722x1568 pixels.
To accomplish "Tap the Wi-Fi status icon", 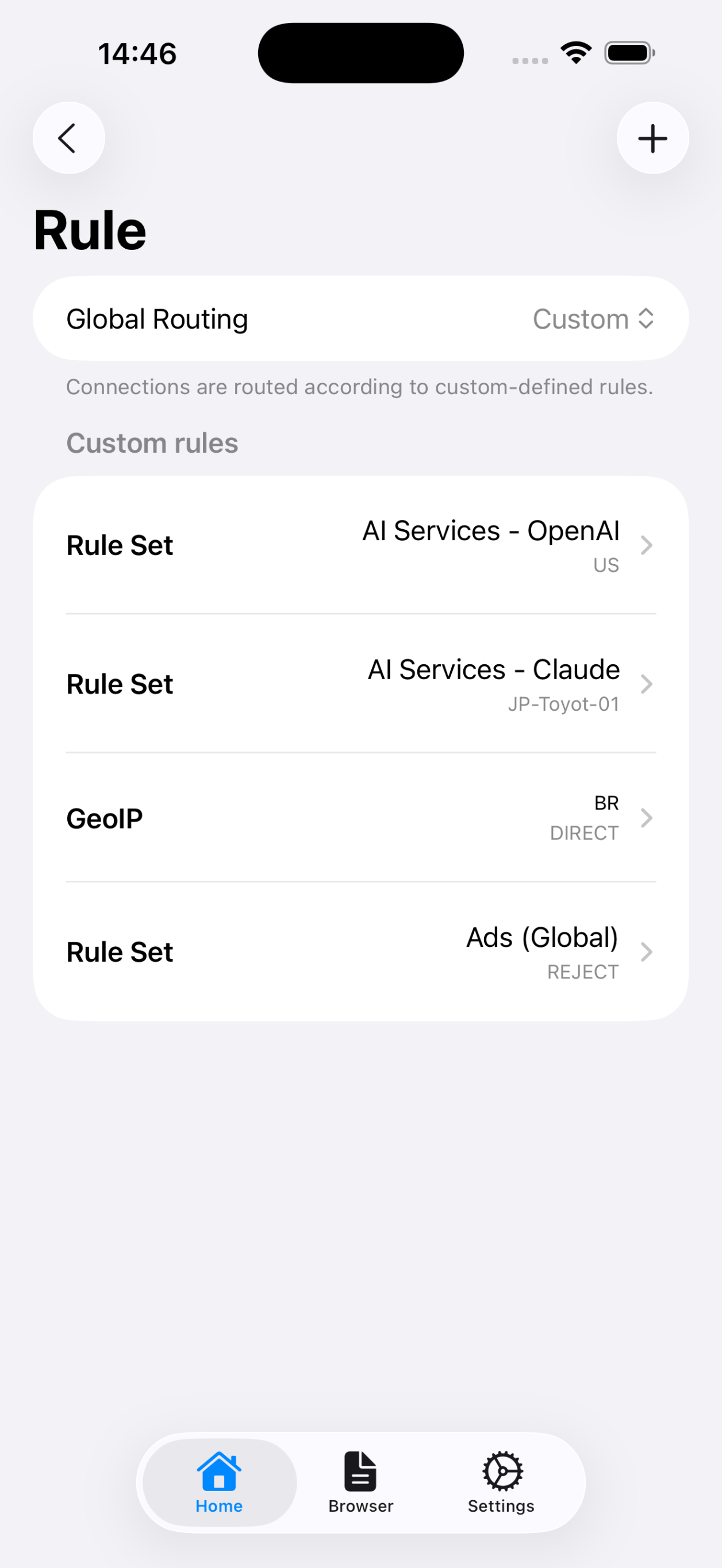I will click(574, 52).
